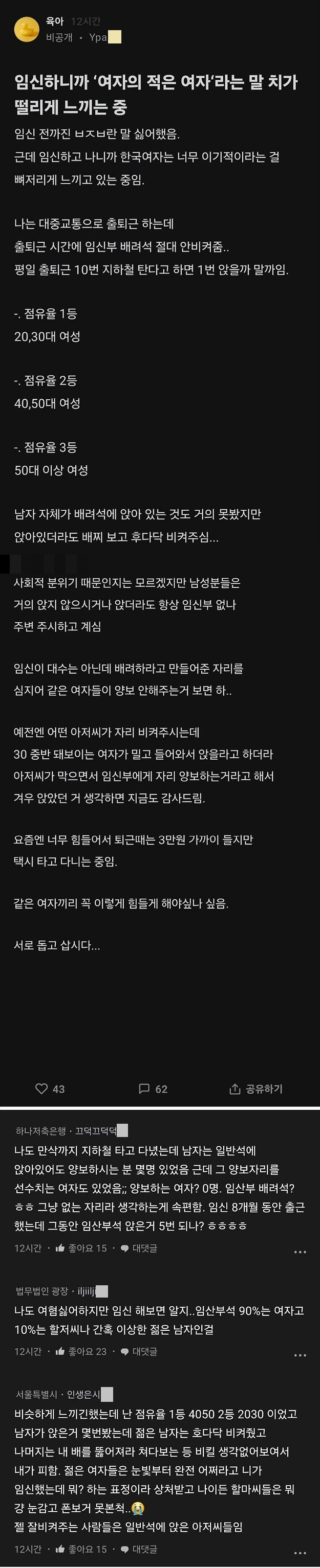Open more options for 하나저축은행 comment

click(300, 1252)
